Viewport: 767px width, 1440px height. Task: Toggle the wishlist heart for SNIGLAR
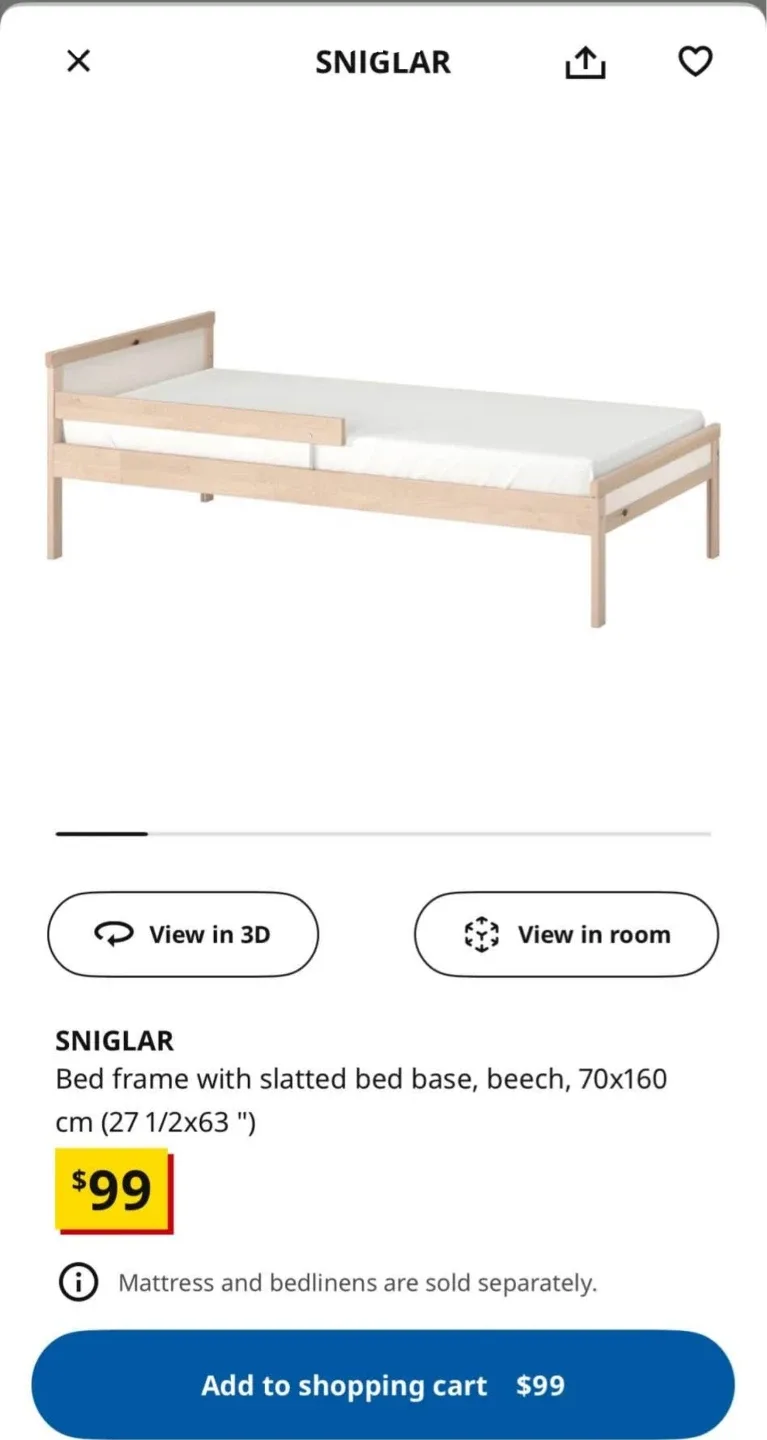[x=695, y=61]
